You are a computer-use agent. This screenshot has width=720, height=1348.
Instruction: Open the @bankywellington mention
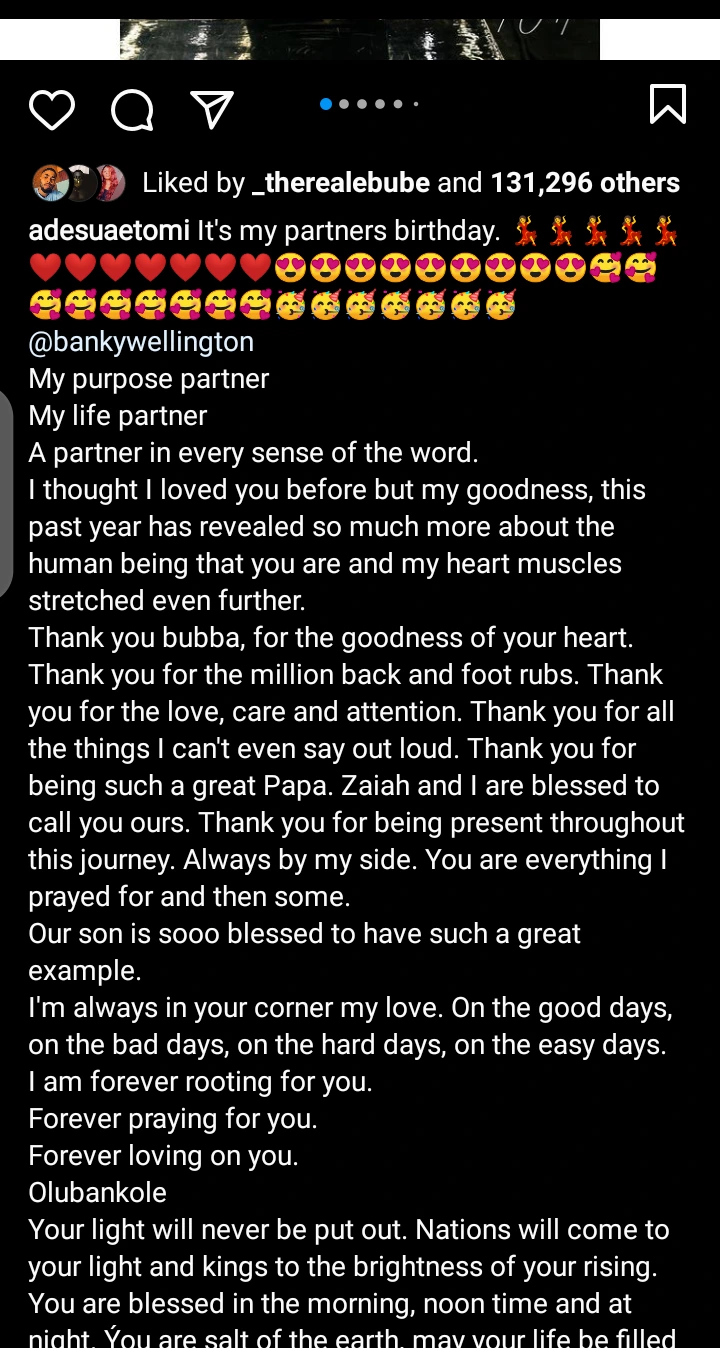pyautogui.click(x=141, y=342)
